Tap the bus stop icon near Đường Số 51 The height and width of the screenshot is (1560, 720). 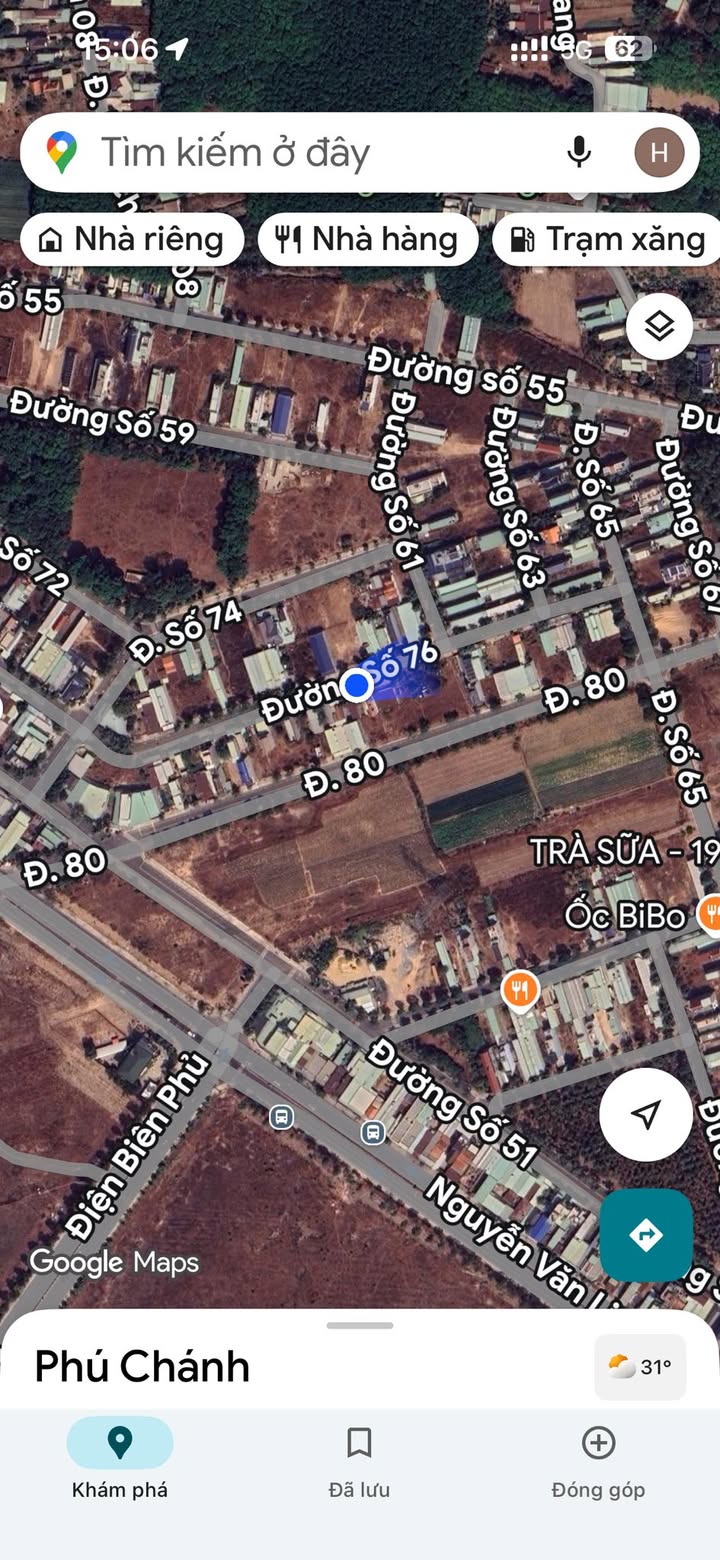[373, 1132]
